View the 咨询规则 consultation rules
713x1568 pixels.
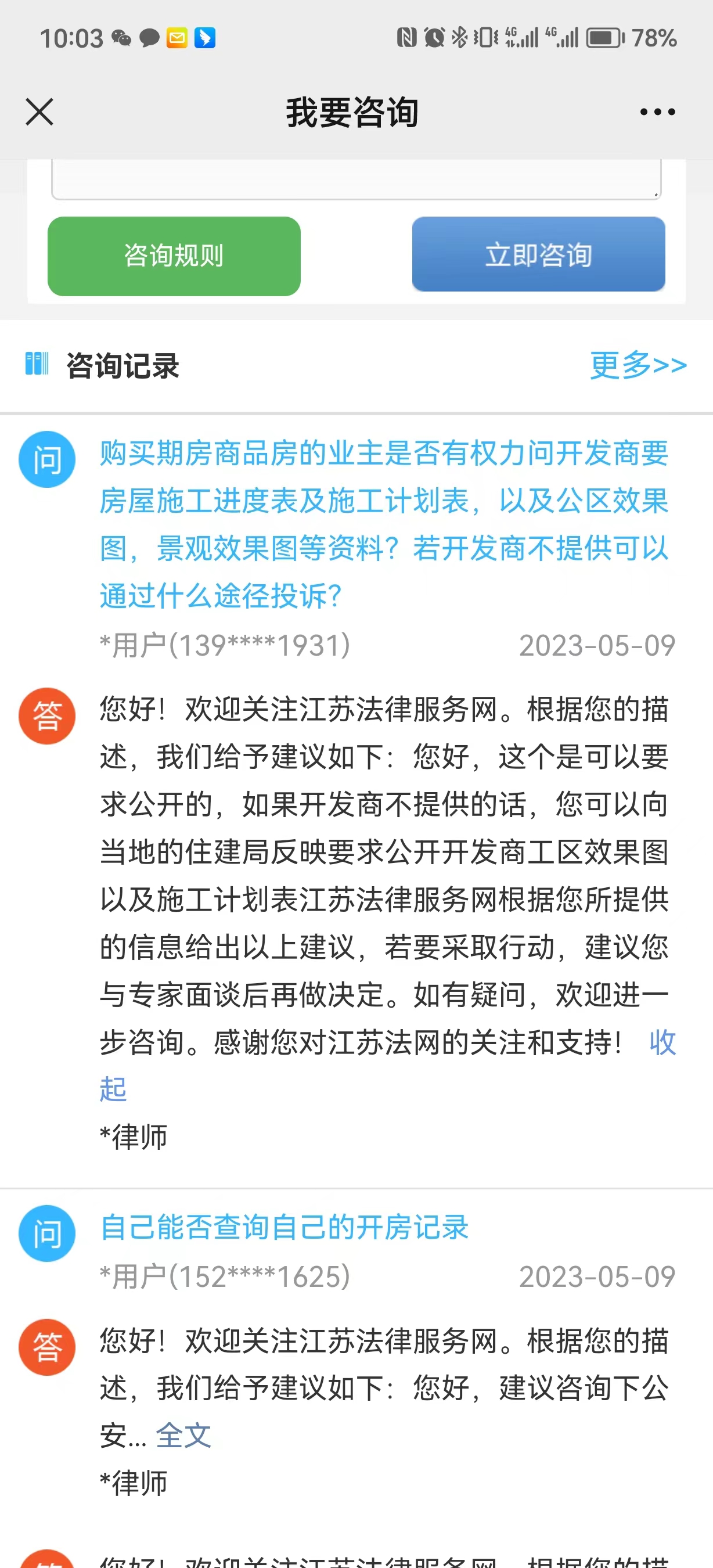[x=174, y=256]
